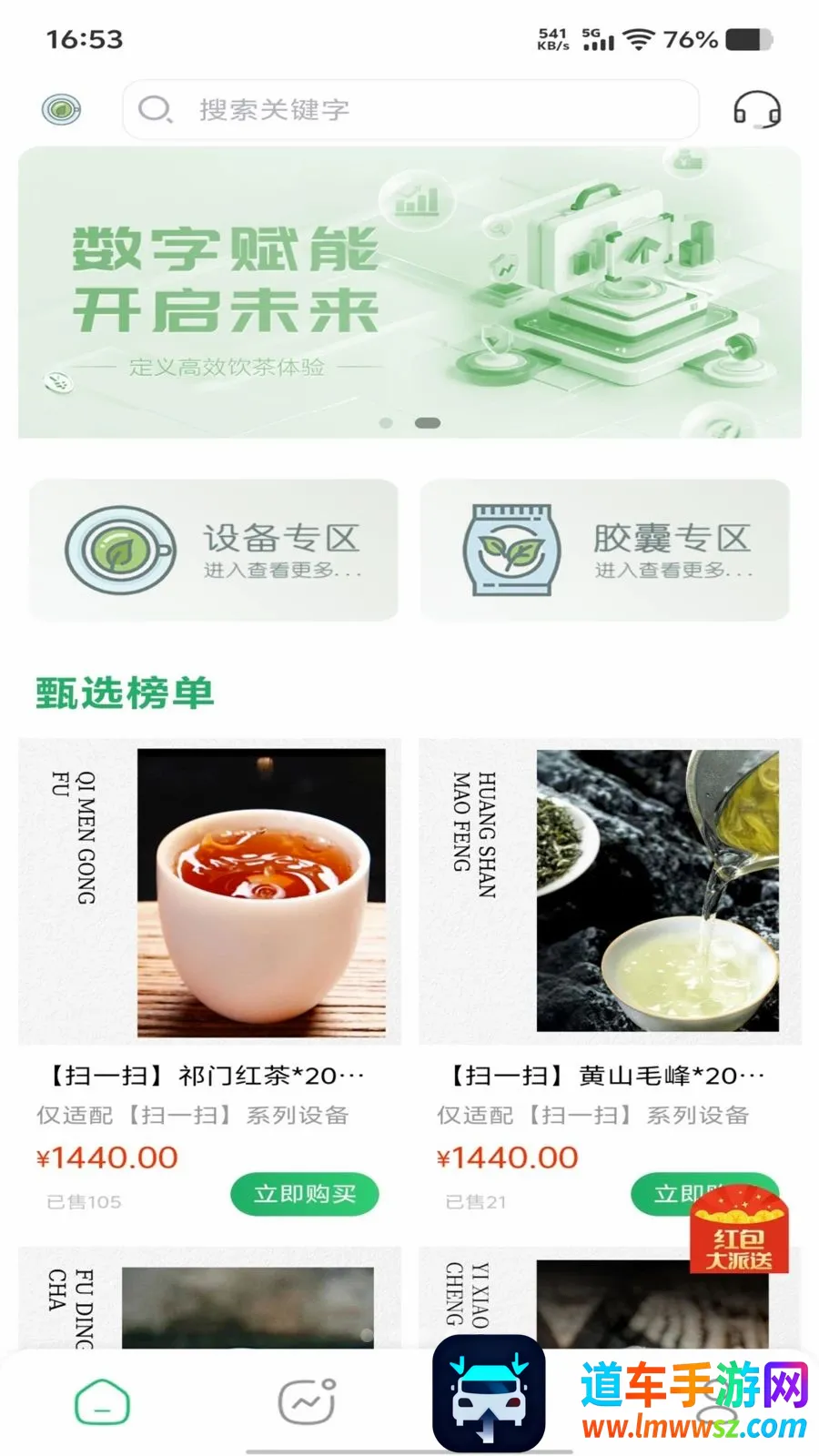Select the first banner page indicator dot

coord(386,423)
